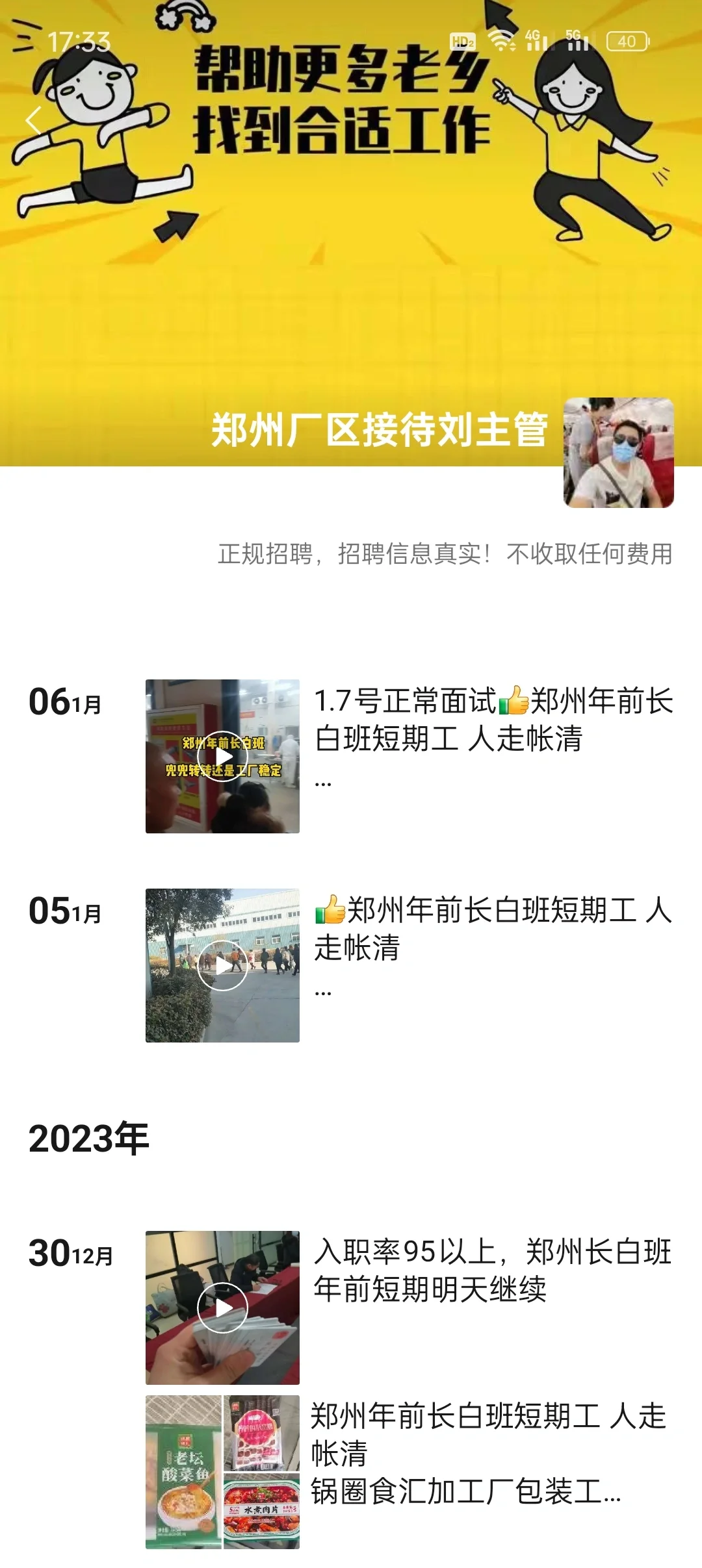
Task: Go back using the top-left arrow
Action: (34, 121)
